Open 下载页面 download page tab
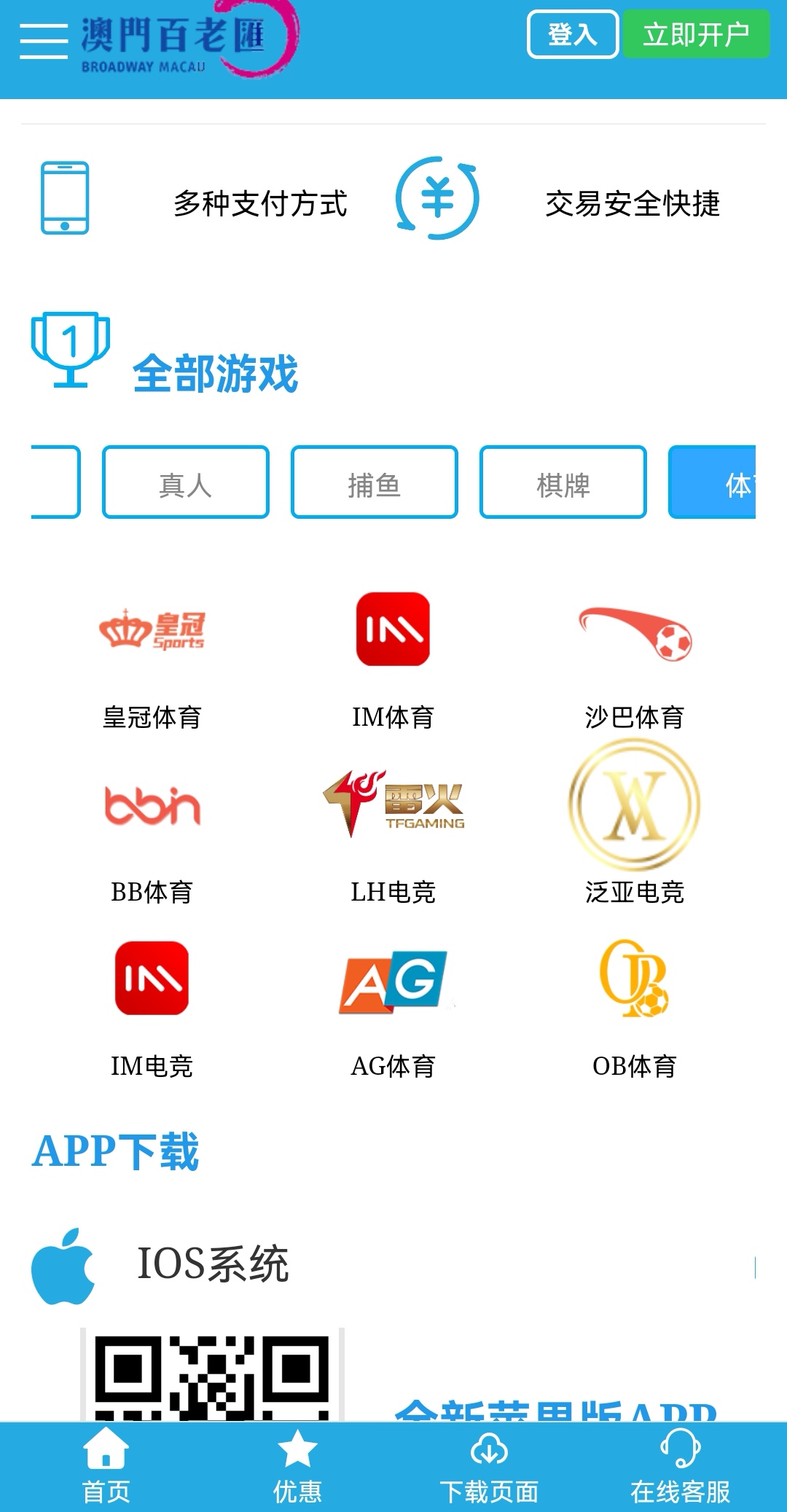Viewport: 787px width, 1512px height. (x=489, y=1466)
